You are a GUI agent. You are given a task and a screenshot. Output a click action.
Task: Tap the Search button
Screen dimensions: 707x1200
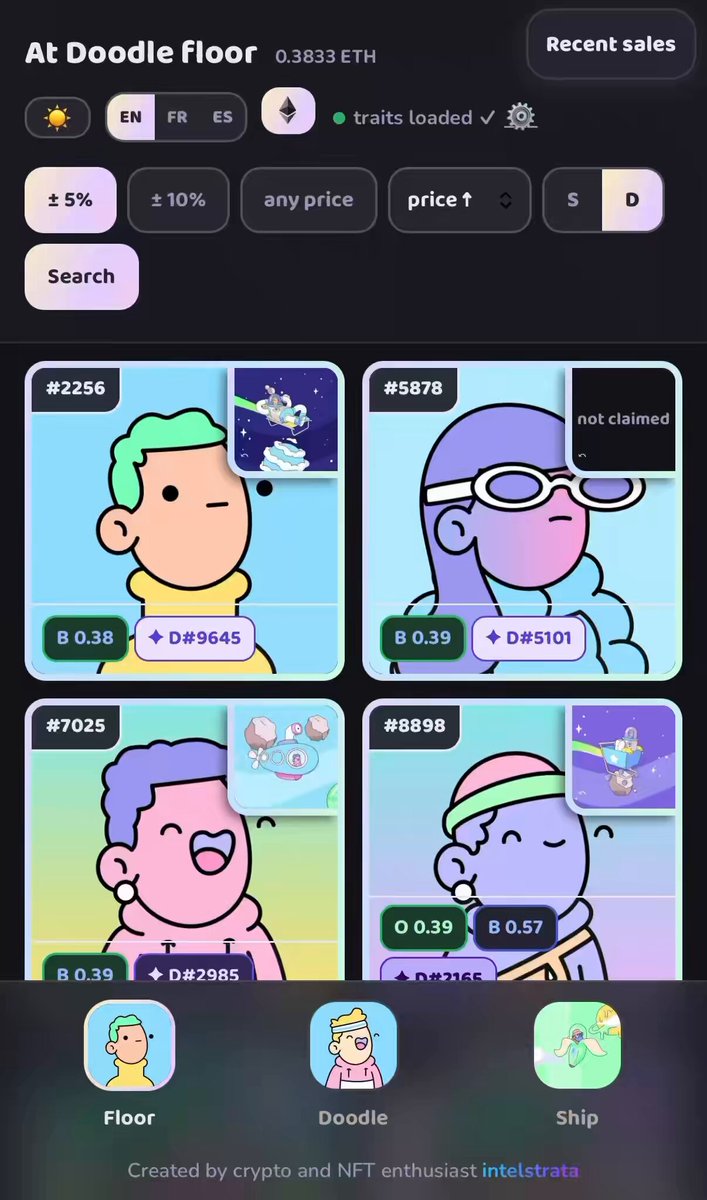[81, 276]
